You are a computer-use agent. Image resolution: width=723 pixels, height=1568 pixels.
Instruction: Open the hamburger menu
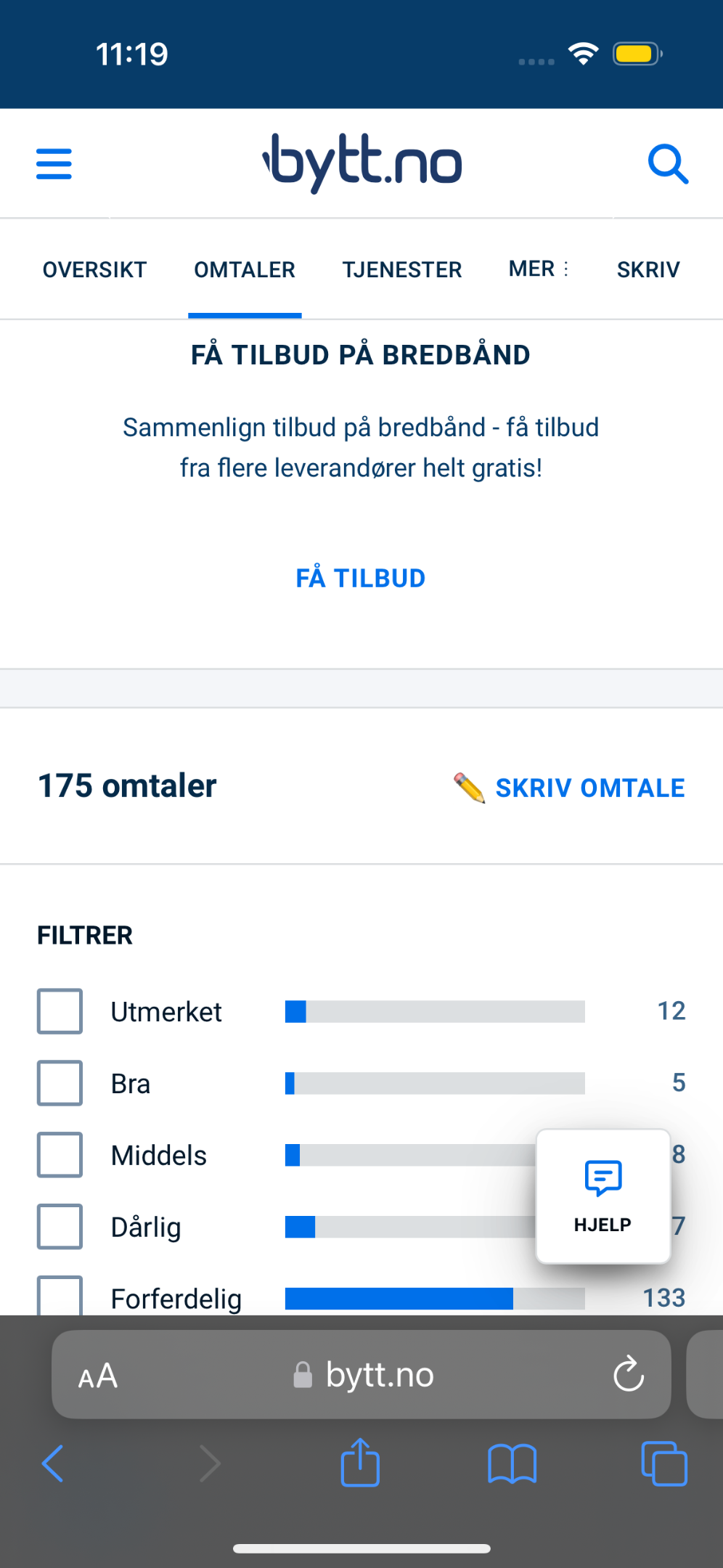coord(54,163)
